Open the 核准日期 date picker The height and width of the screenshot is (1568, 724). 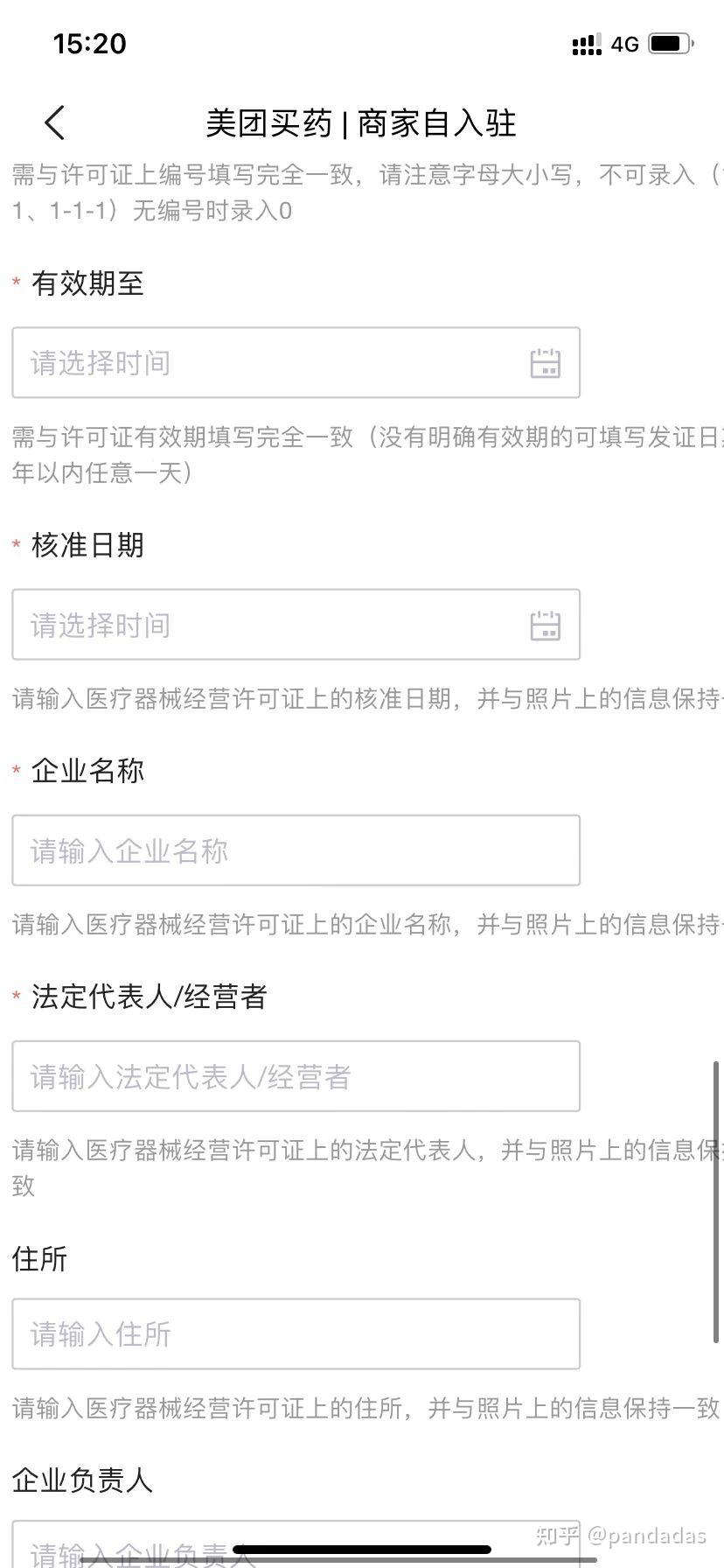click(296, 624)
